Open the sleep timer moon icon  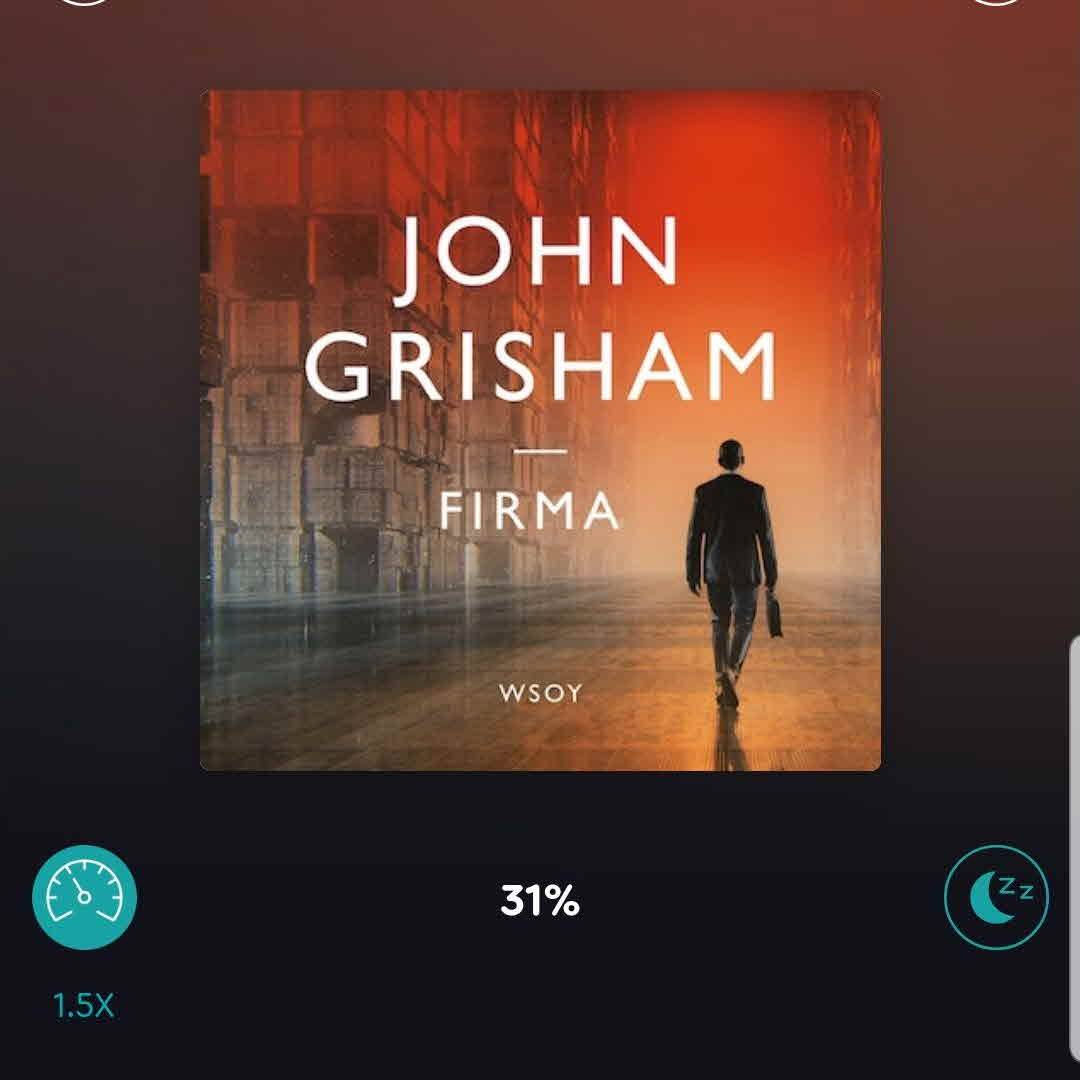click(x=996, y=897)
